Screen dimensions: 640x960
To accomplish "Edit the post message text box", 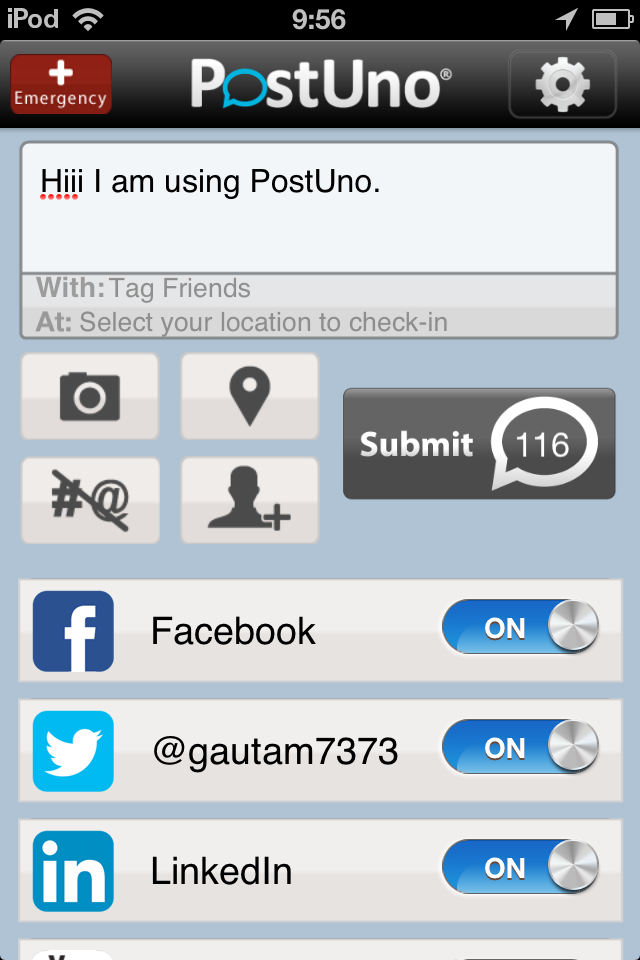I will pos(318,208).
